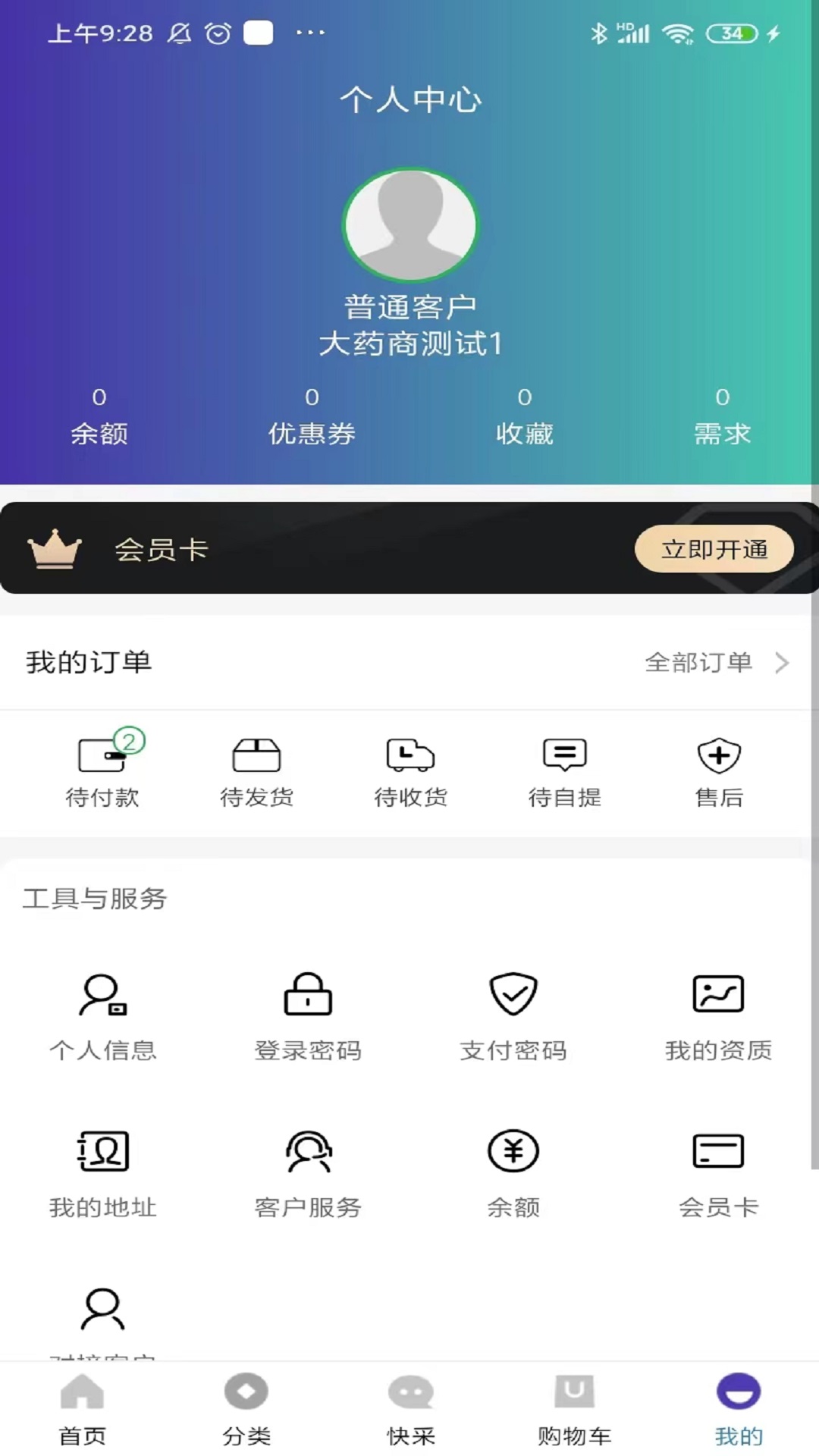This screenshot has height=1456, width=819.
Task: Open 待发货 awaiting shipment orders
Action: 257,770
